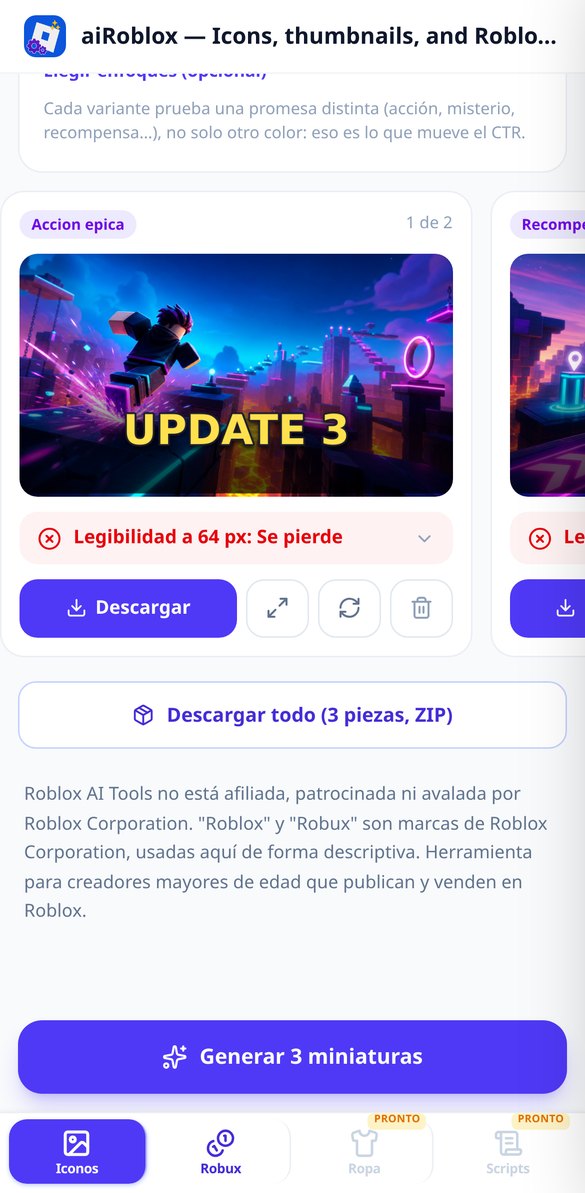Screen dimensions: 585x1193
Task: Expand the Accion epica image fullscreen
Action: (x=278, y=608)
